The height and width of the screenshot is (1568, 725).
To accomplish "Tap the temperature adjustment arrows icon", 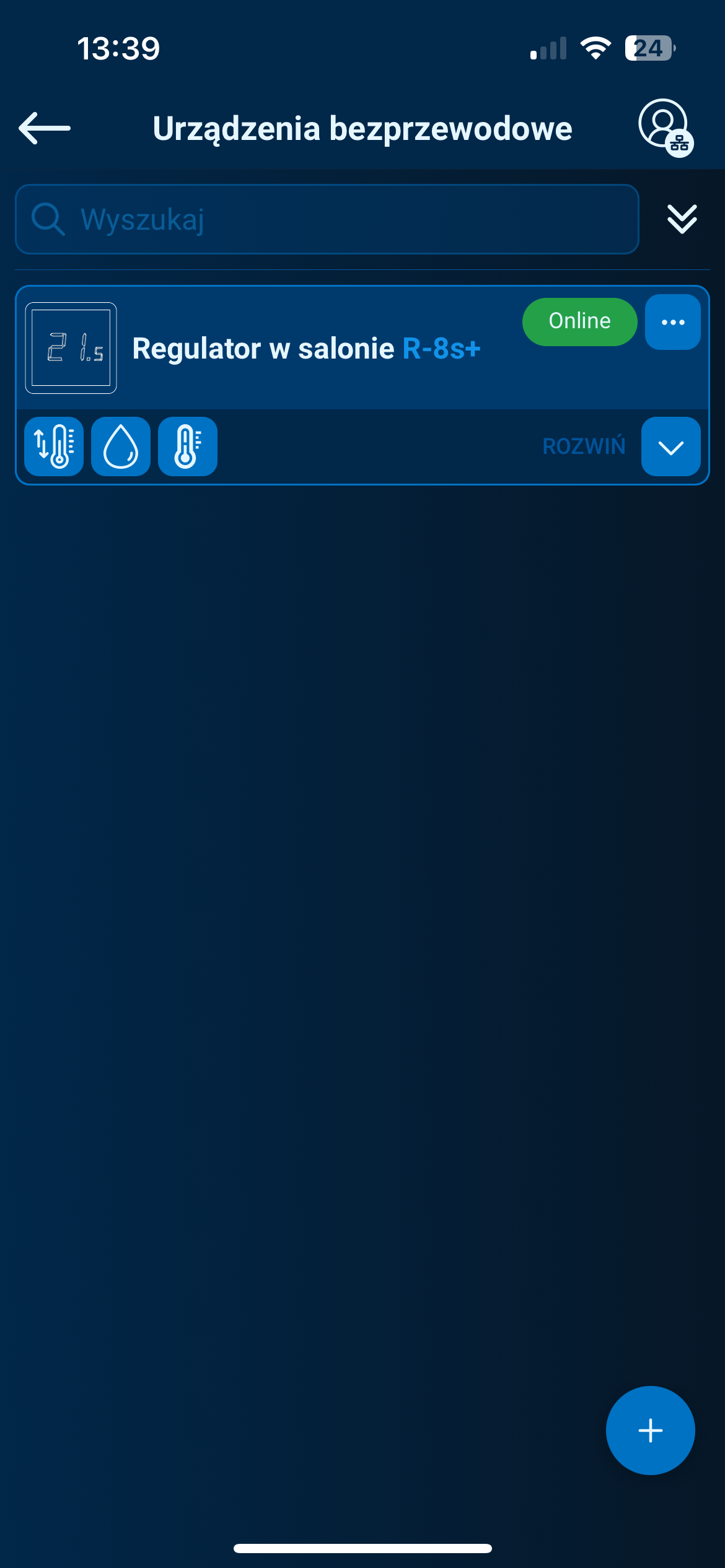I will [x=54, y=446].
